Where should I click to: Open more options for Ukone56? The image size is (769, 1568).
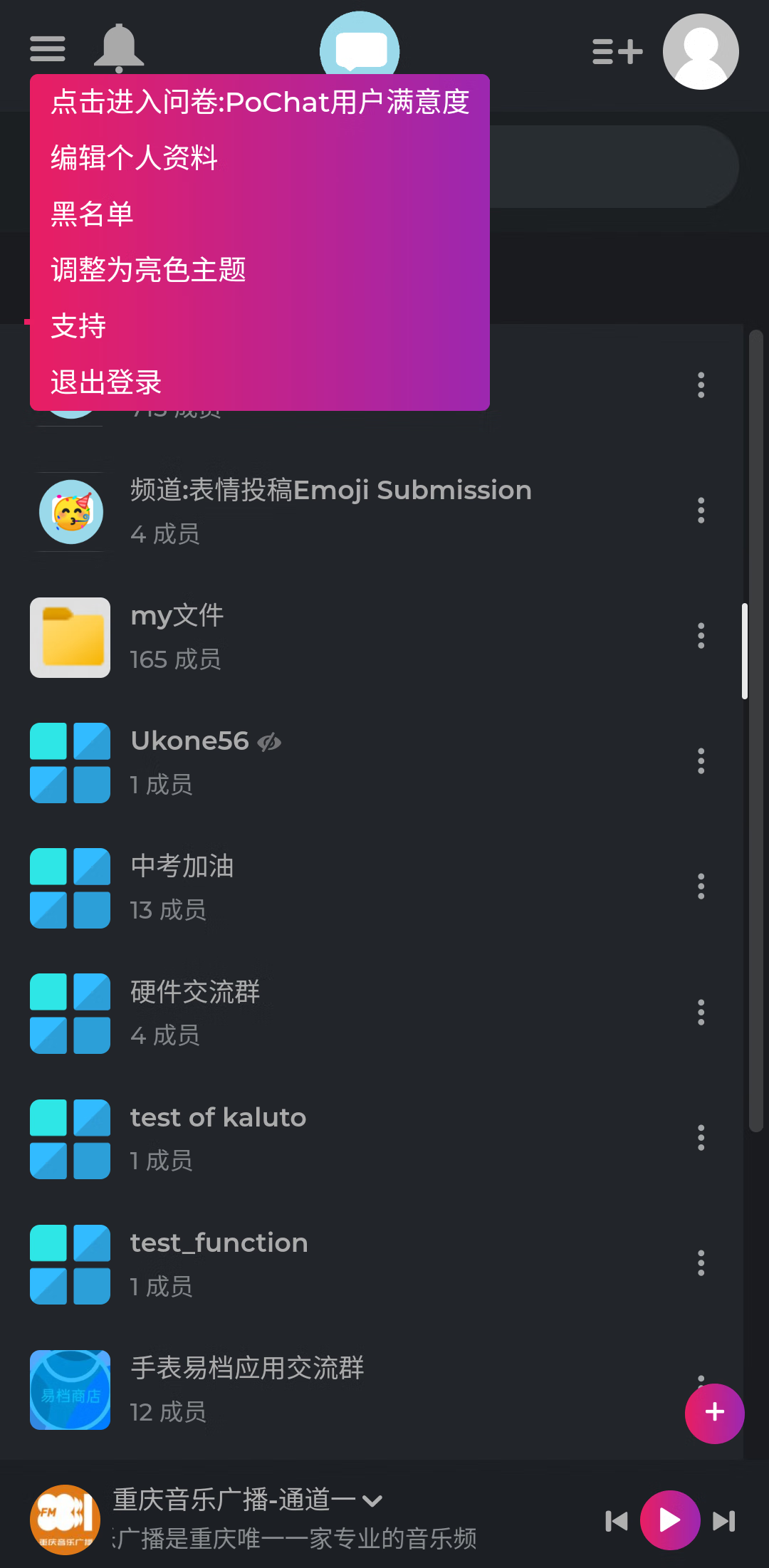(x=701, y=761)
